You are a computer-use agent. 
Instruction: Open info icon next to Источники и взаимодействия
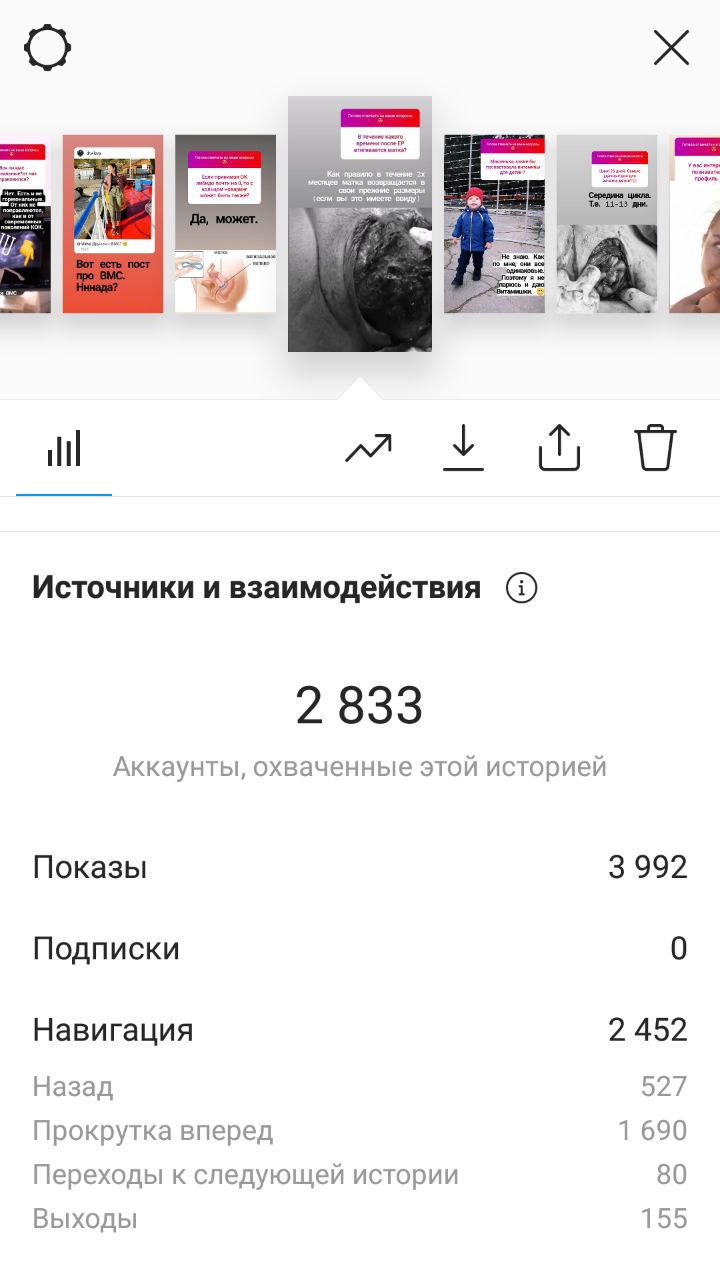tap(521, 588)
